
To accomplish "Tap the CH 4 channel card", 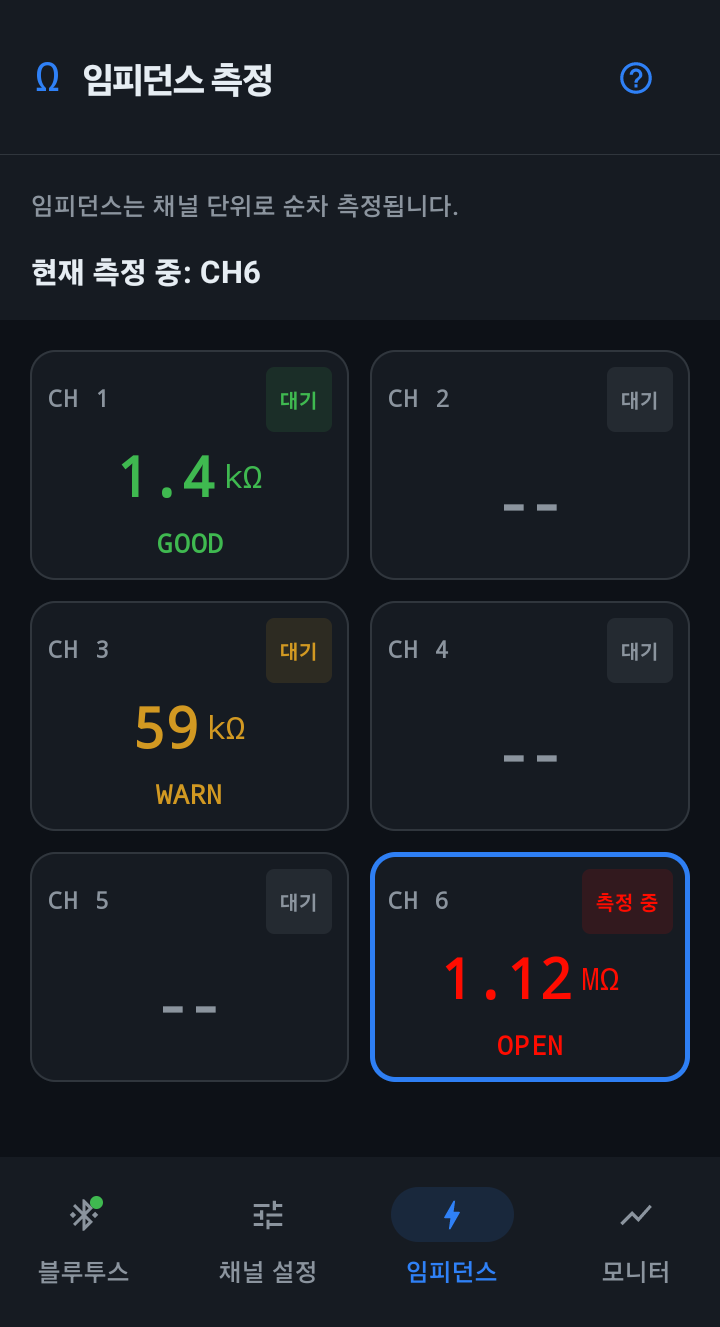I will coord(530,716).
